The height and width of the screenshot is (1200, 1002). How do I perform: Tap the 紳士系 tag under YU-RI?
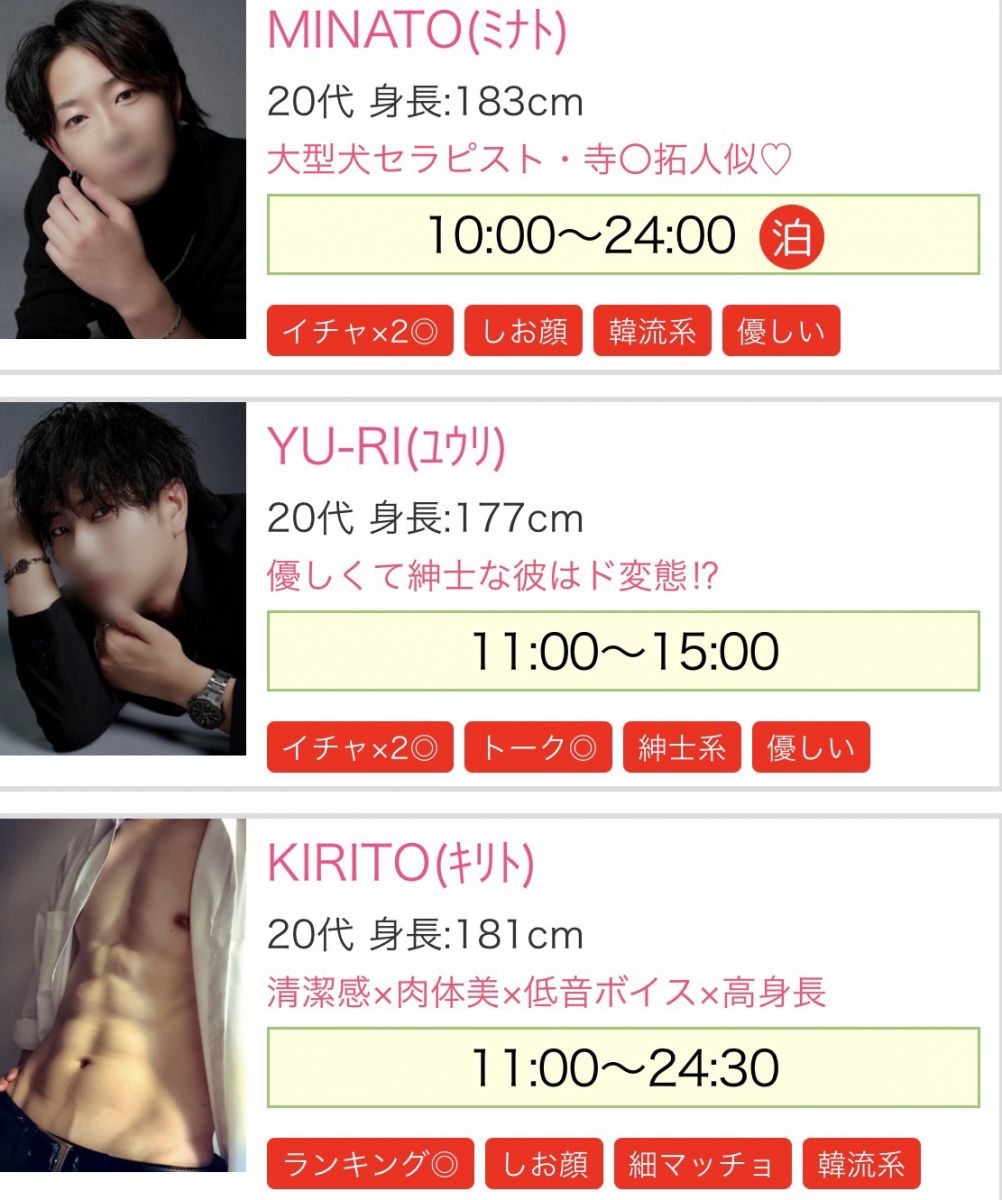(x=682, y=748)
